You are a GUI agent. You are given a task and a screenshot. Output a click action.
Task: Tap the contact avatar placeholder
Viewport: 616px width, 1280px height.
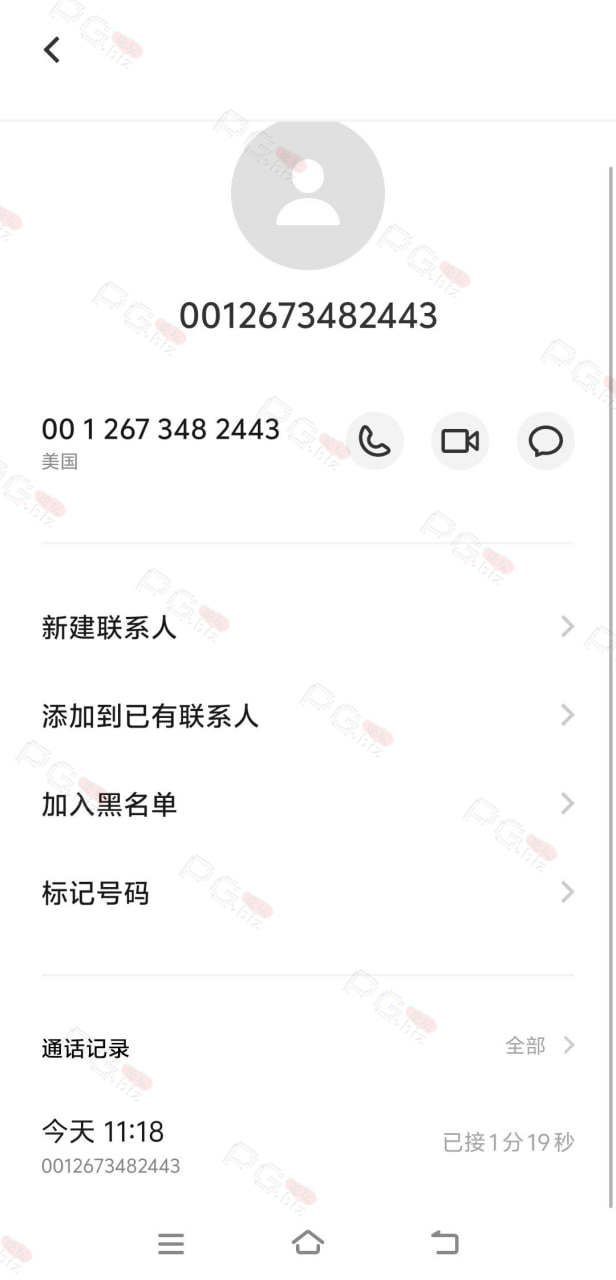[x=308, y=195]
